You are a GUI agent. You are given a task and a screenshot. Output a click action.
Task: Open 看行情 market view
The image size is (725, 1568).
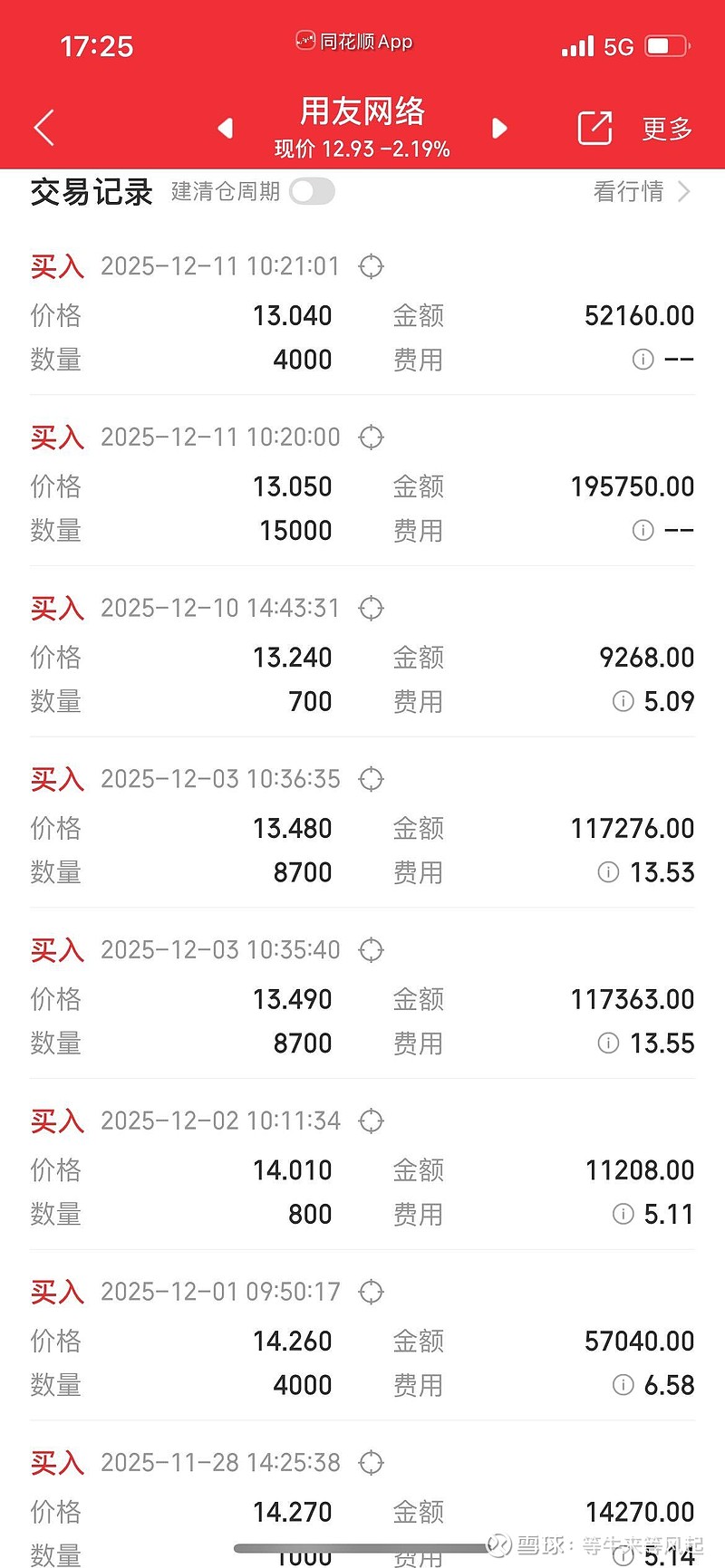click(x=642, y=191)
